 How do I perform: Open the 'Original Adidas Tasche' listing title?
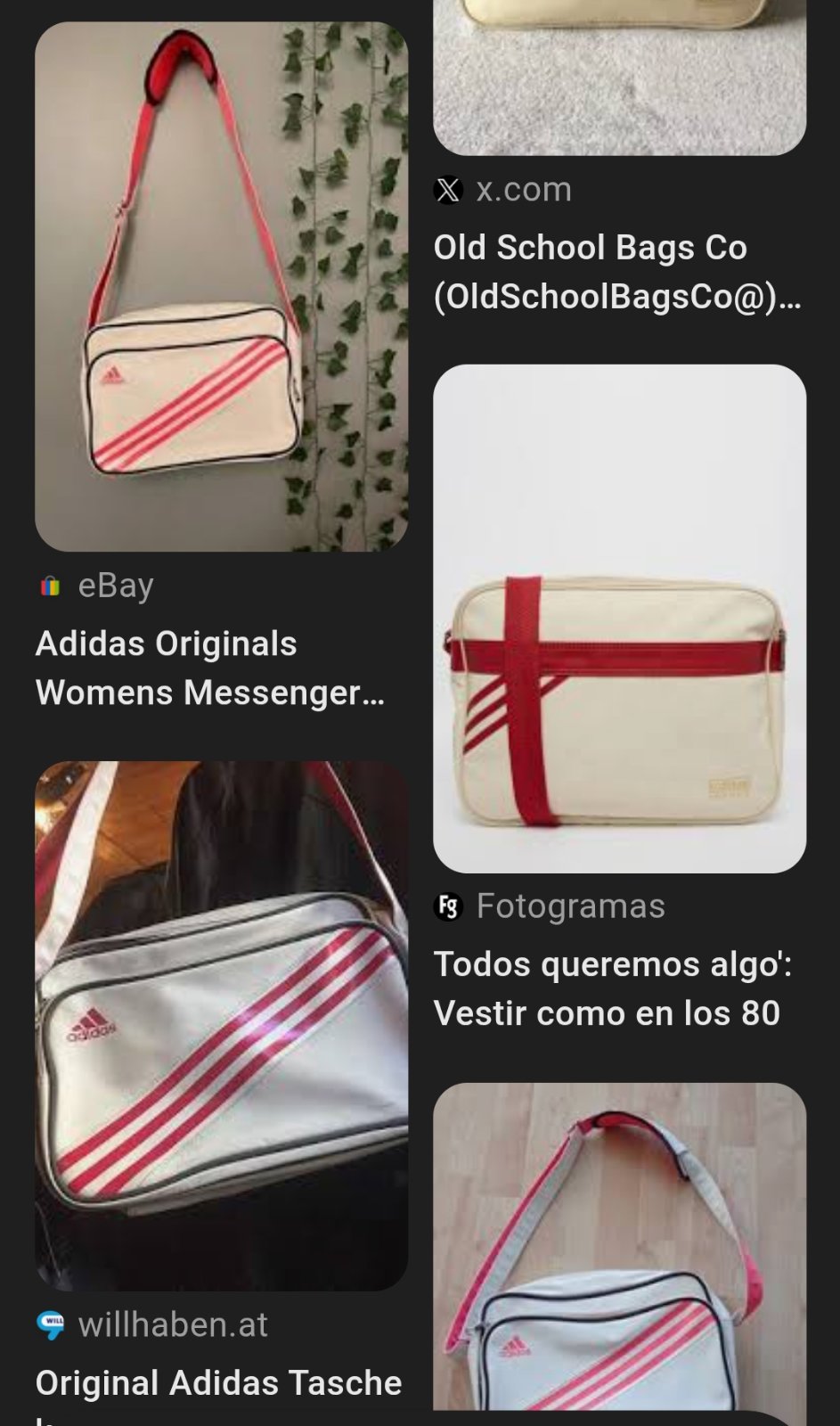pos(218,1383)
